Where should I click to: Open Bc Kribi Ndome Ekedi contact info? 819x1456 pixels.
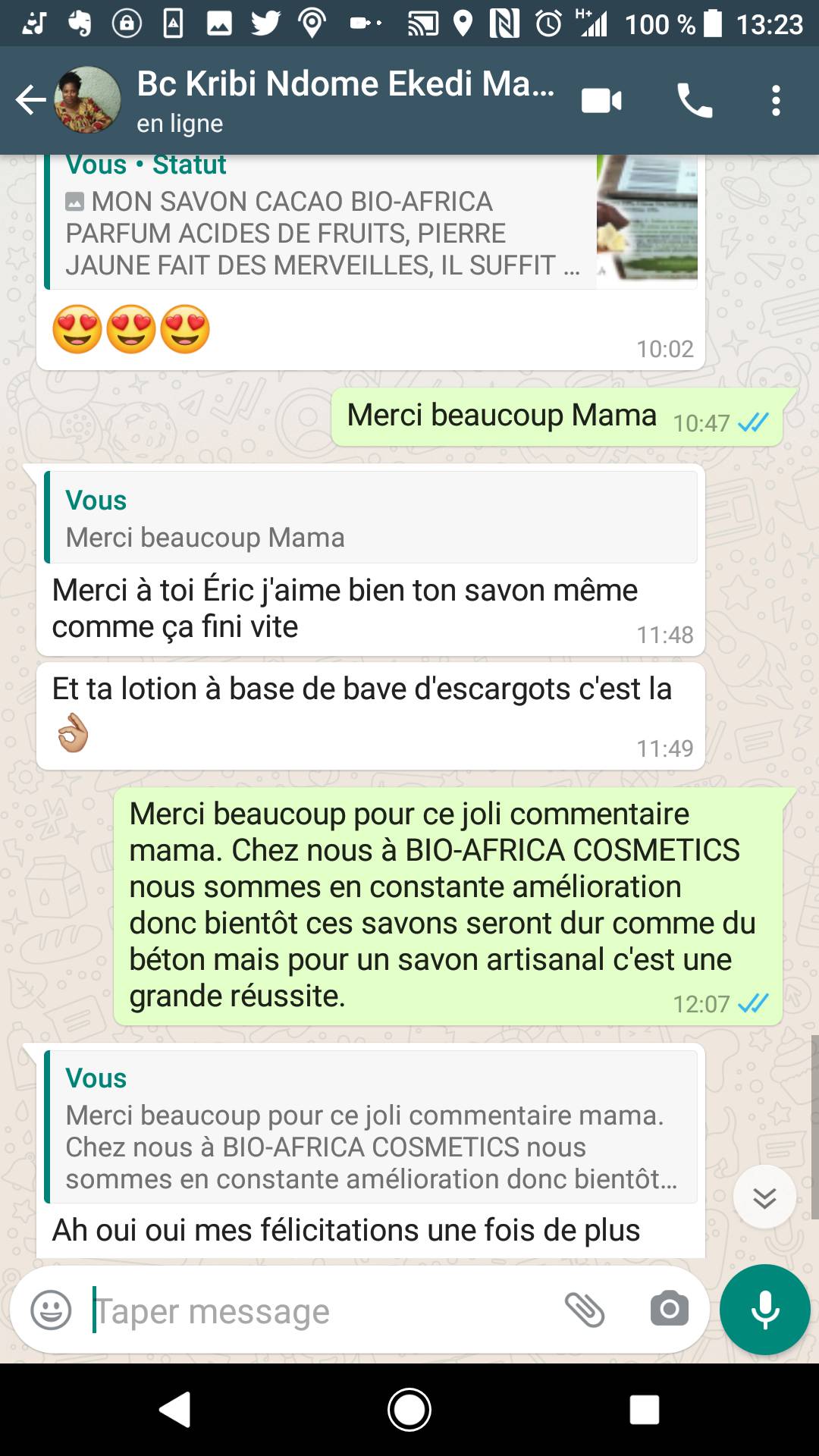tap(345, 100)
